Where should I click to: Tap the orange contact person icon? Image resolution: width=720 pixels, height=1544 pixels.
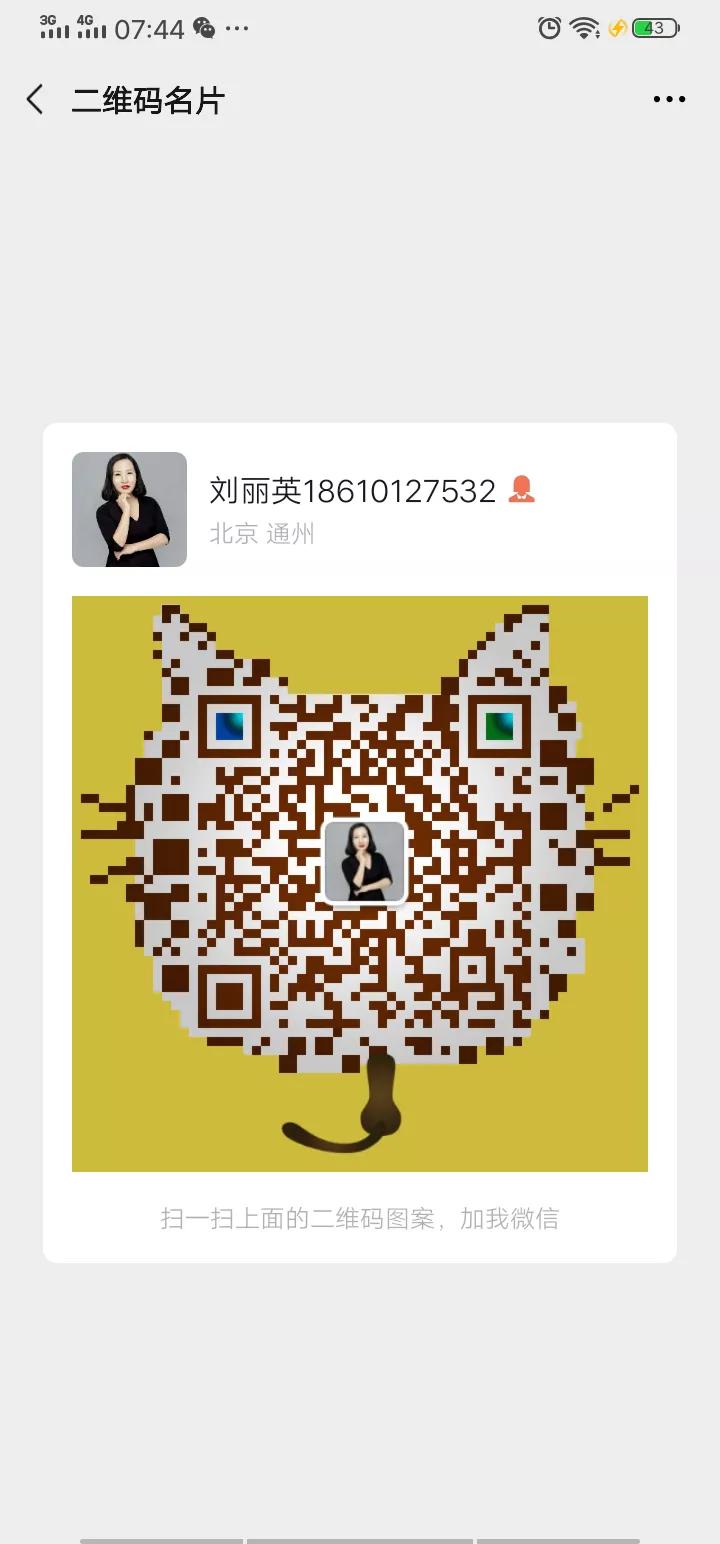coord(521,489)
